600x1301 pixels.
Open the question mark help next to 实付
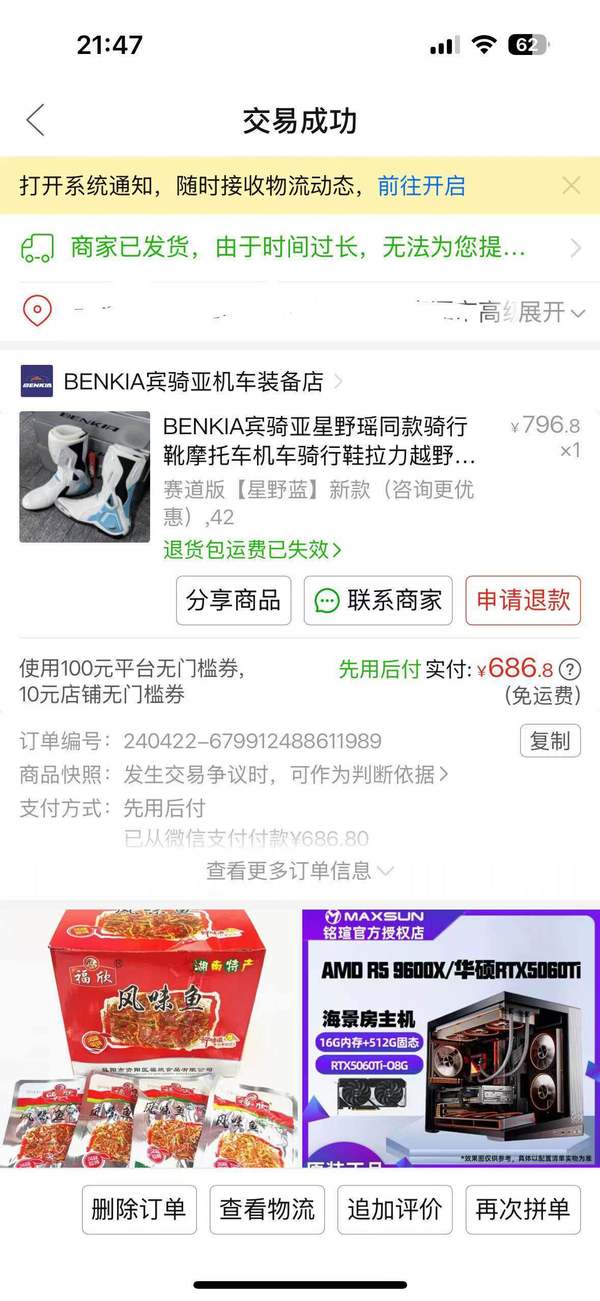tap(569, 670)
